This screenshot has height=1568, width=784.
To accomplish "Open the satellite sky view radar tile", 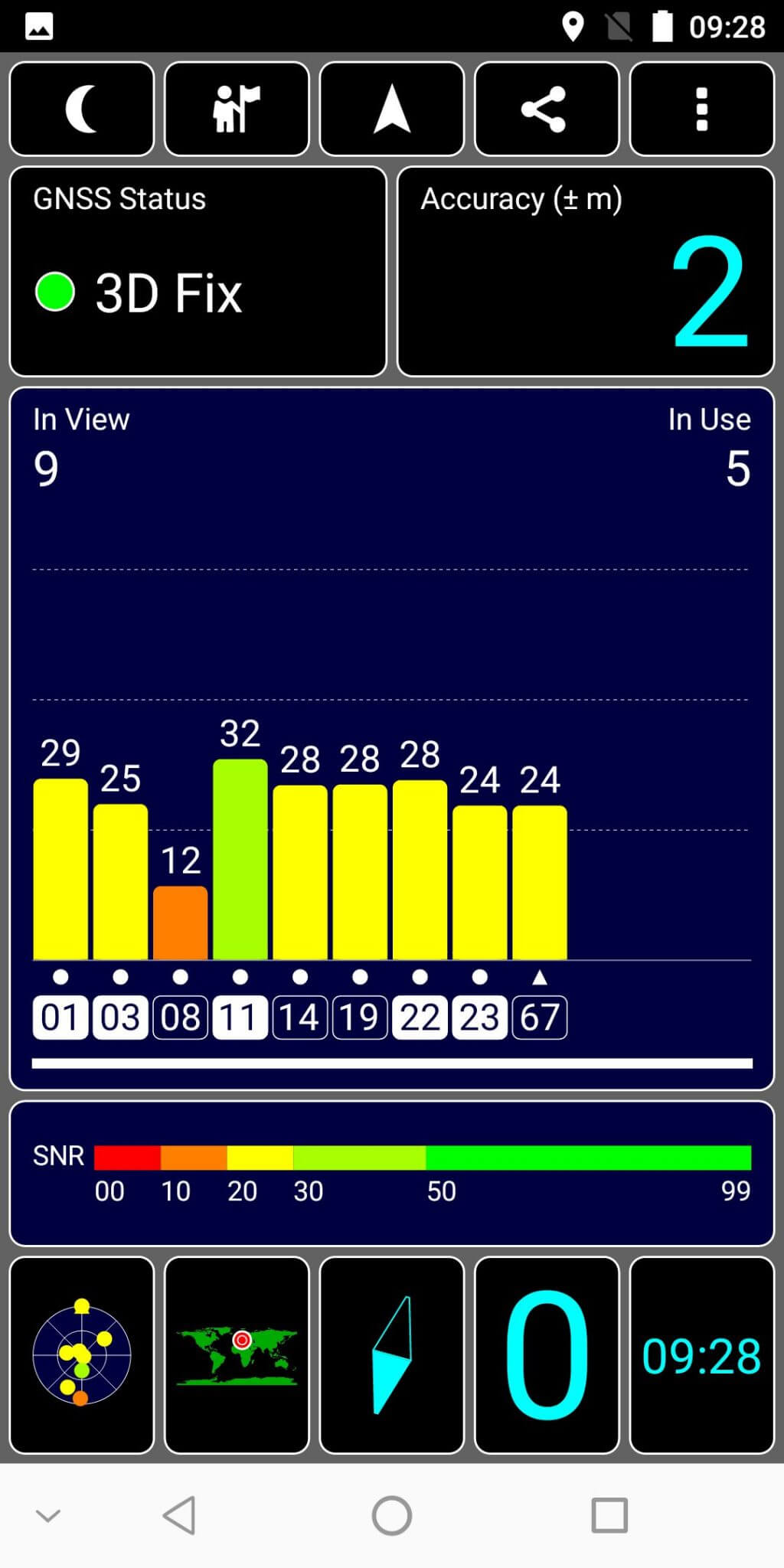I will [x=82, y=1354].
